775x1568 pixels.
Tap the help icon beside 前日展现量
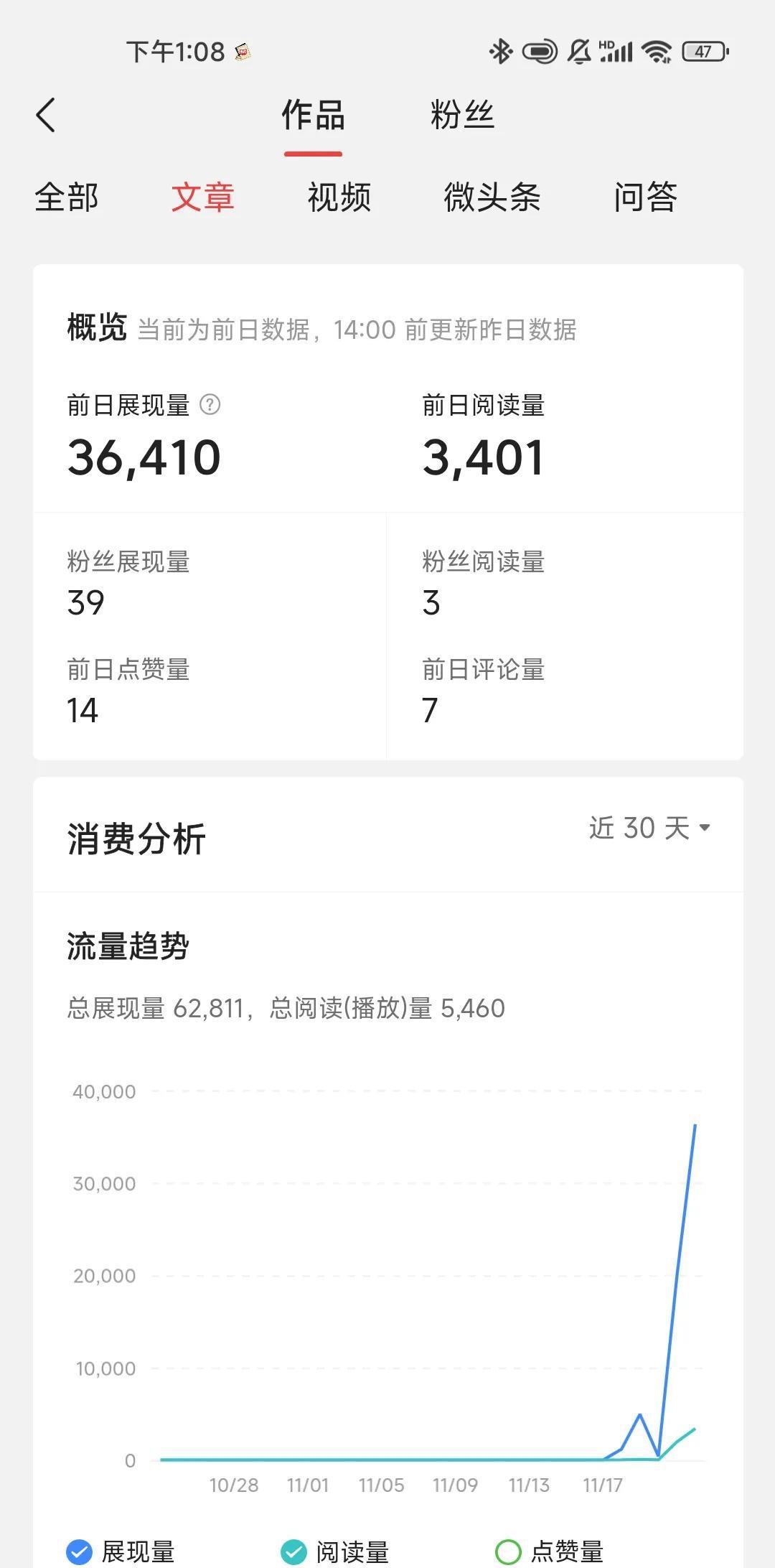tap(210, 405)
